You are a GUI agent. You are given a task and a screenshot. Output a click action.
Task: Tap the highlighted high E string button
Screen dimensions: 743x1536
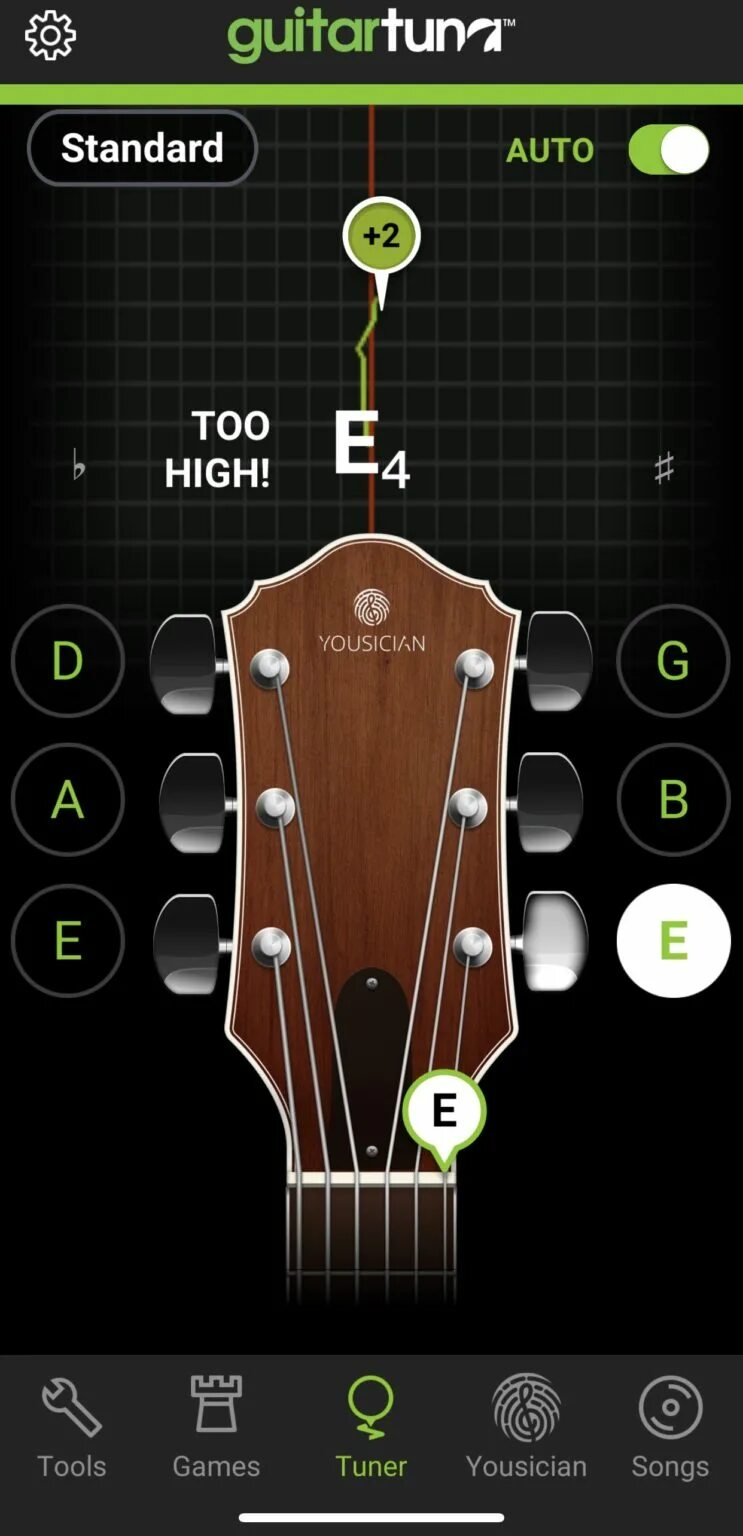pyautogui.click(x=673, y=941)
